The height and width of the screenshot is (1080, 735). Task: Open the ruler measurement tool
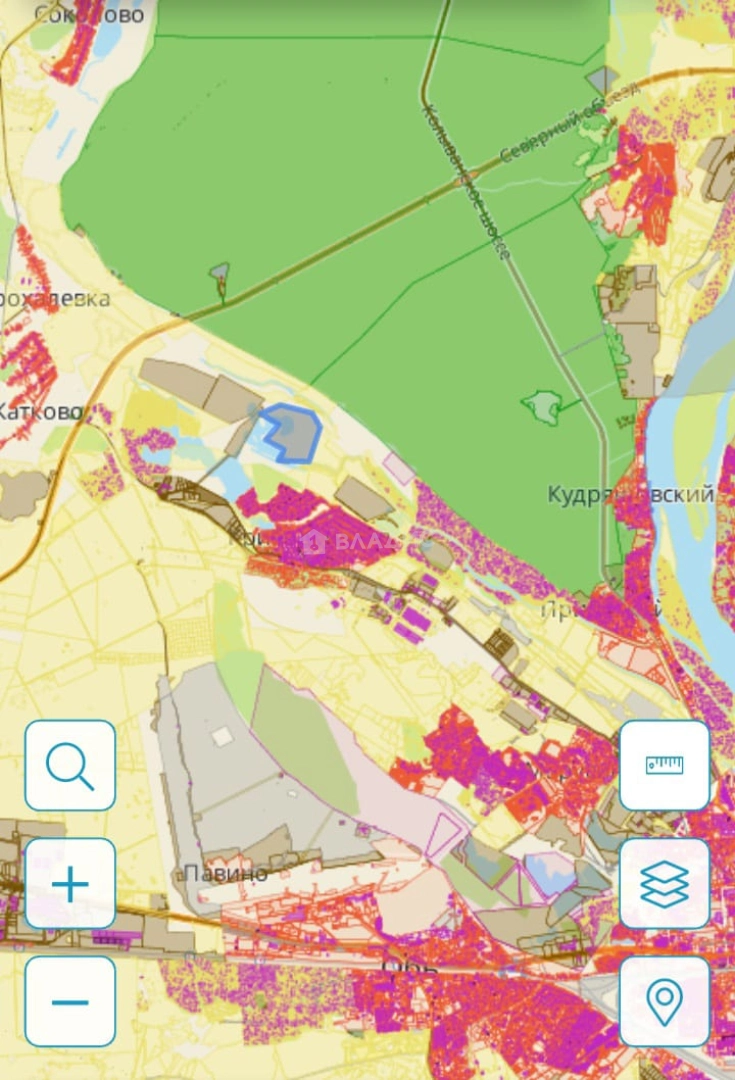click(664, 766)
